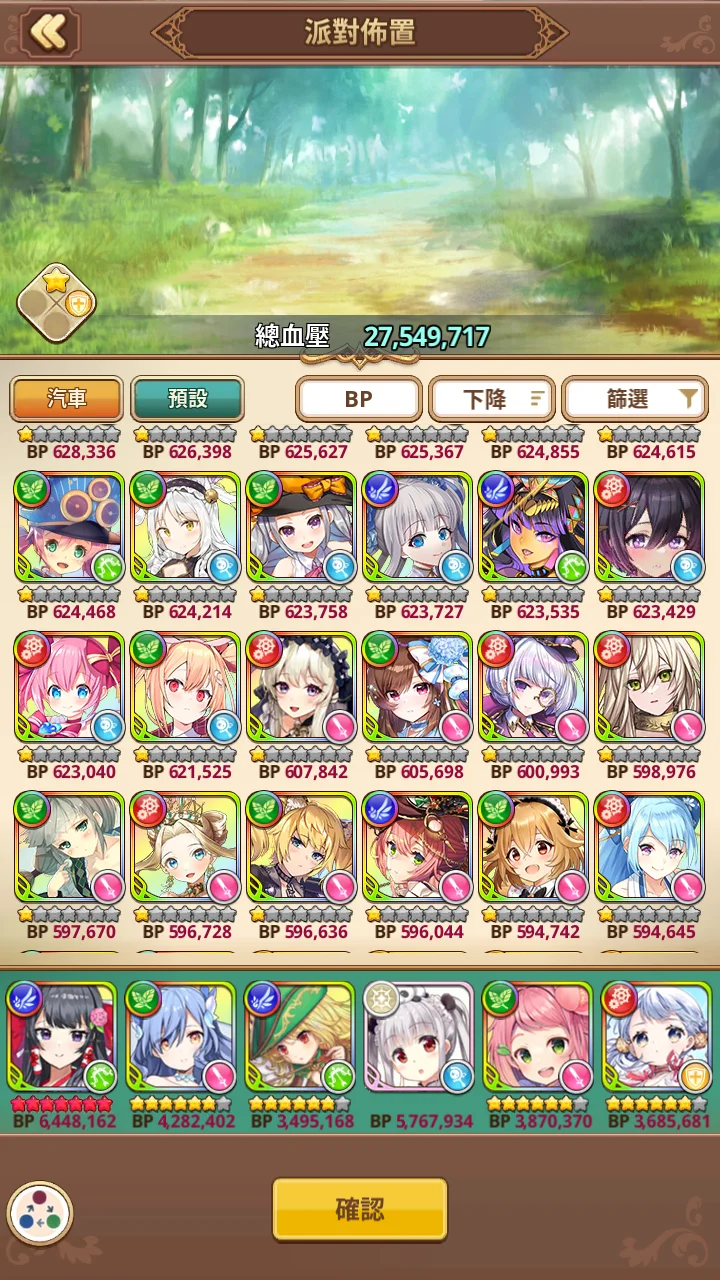Open the 篩選 filter options
This screenshot has width=720, height=1280.
pos(636,399)
